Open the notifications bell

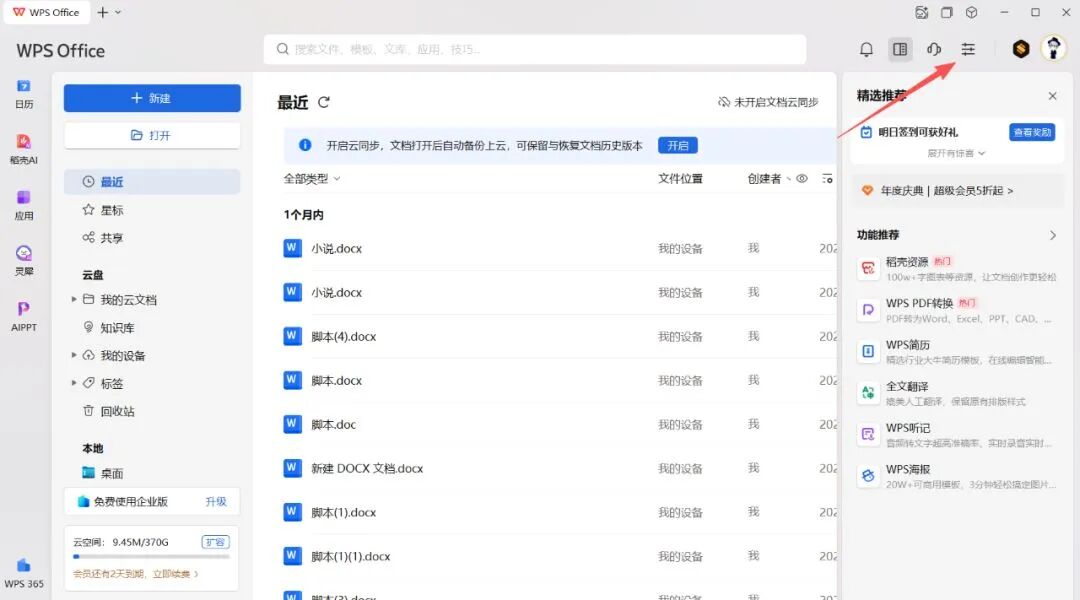(867, 49)
